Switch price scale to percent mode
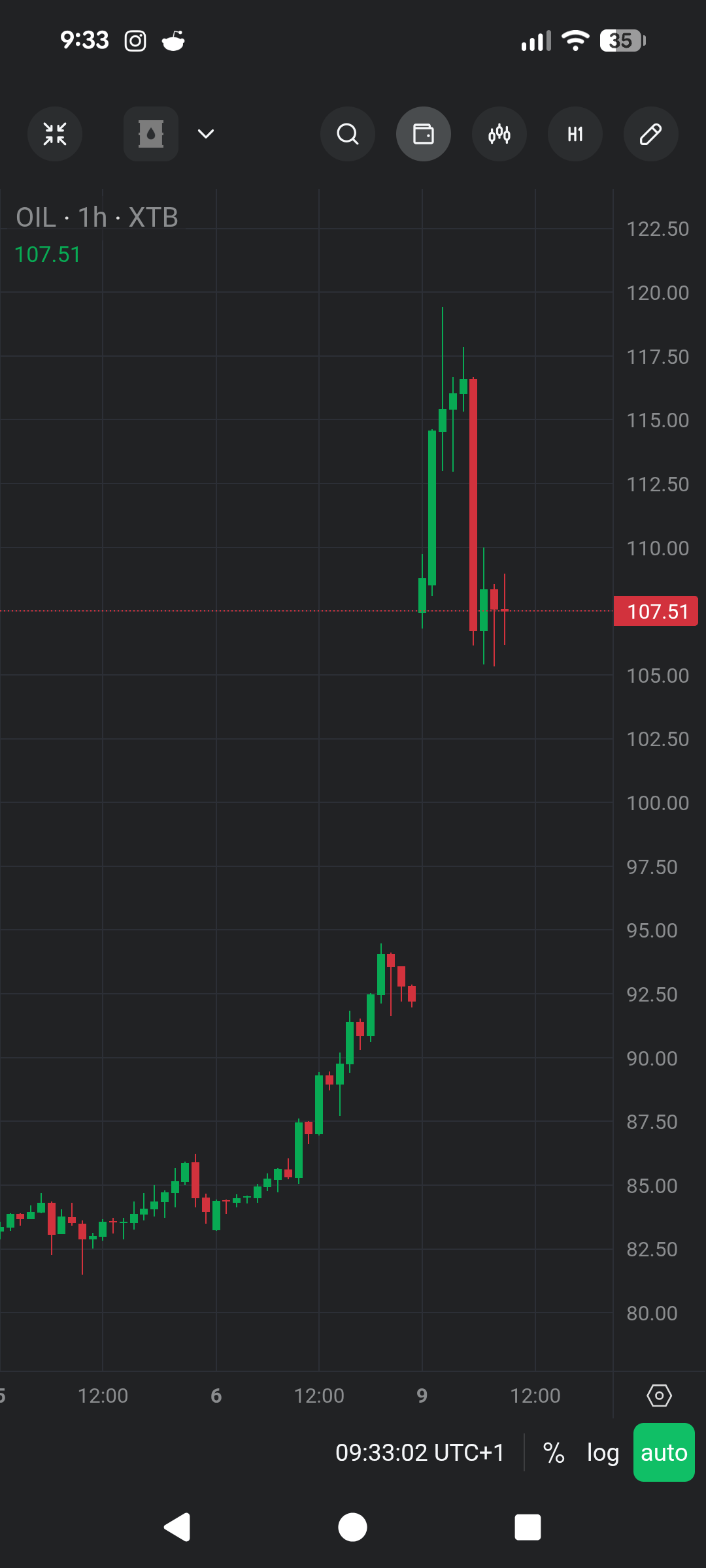Viewport: 706px width, 1568px height. [554, 1452]
